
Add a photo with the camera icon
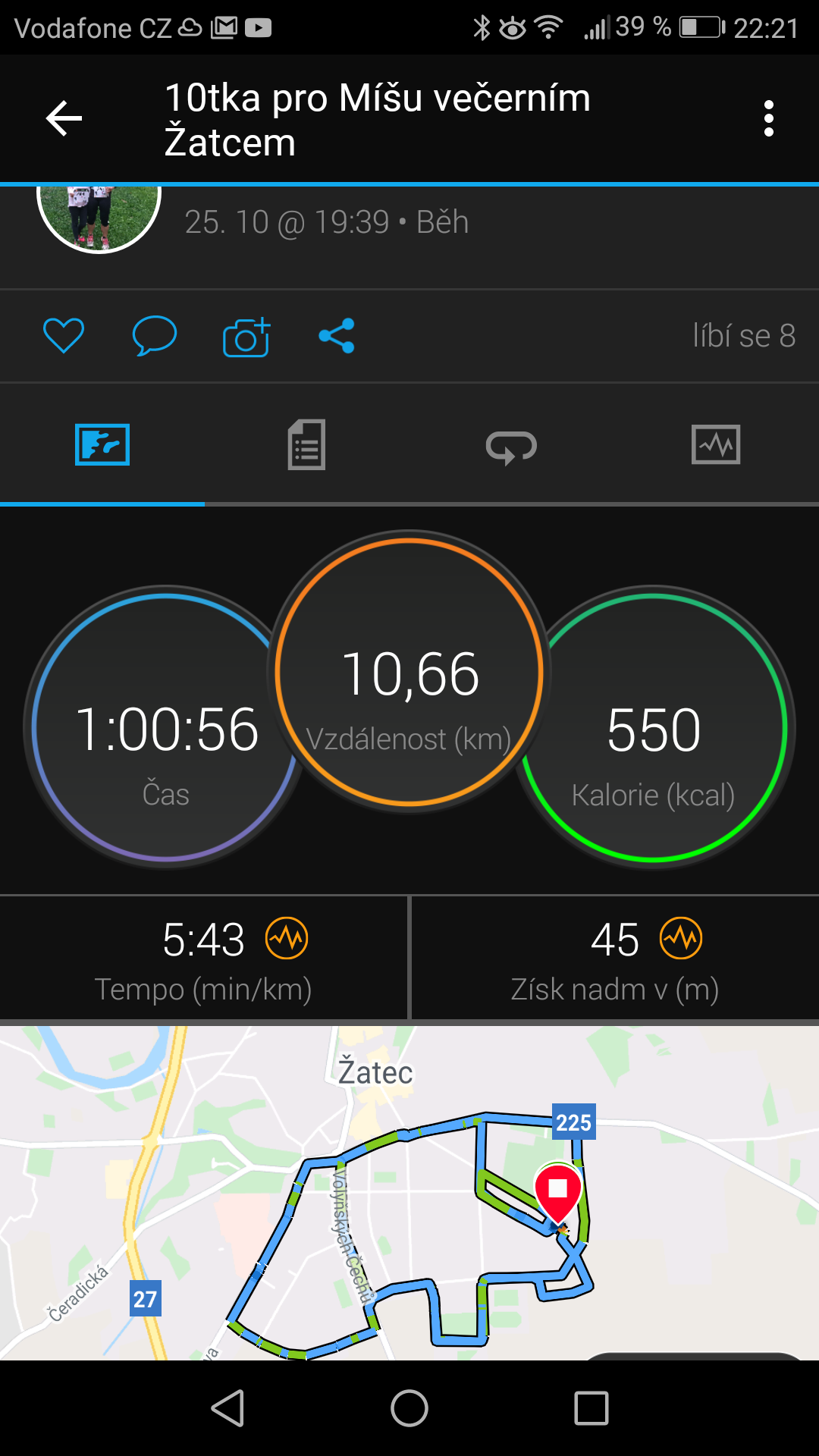[246, 337]
